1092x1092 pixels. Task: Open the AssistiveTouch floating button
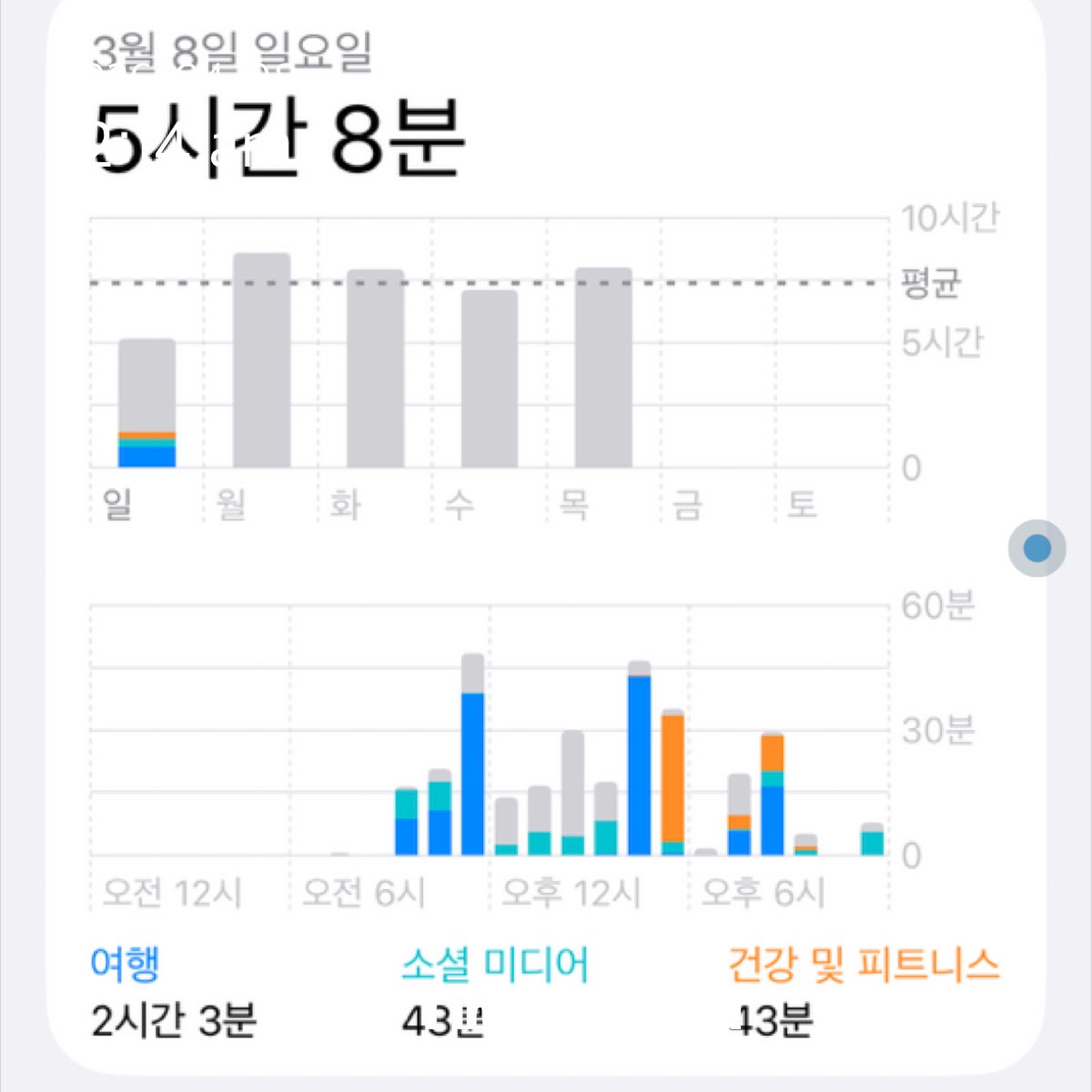tap(1036, 549)
